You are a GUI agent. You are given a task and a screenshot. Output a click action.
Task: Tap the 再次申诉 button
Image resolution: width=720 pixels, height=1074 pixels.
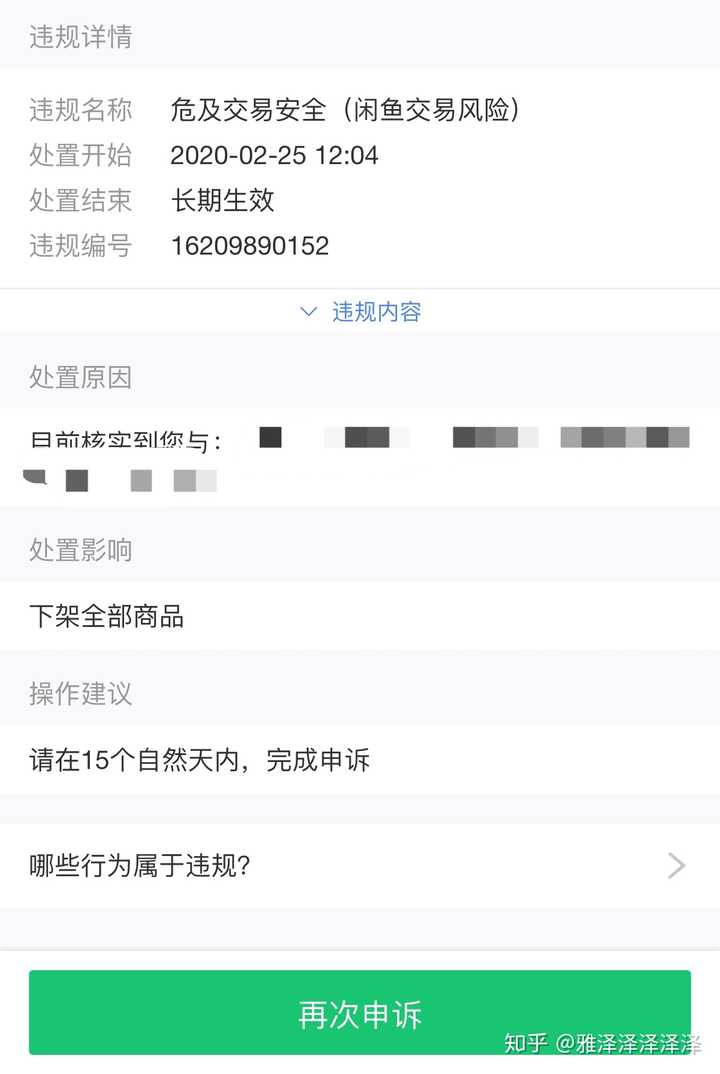pyautogui.click(x=359, y=1013)
